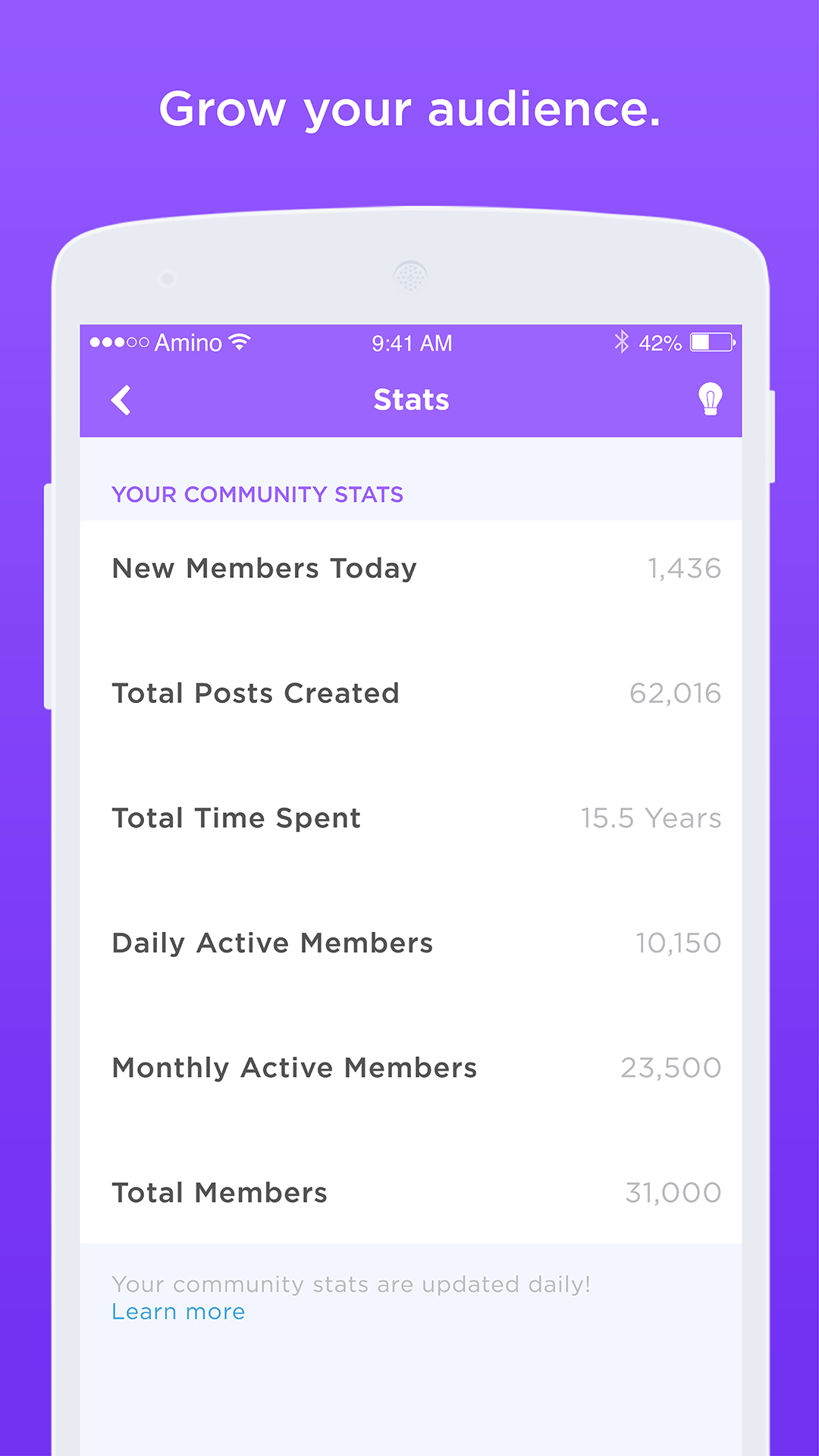Tap the 9:41 AM clock display

pos(410,343)
